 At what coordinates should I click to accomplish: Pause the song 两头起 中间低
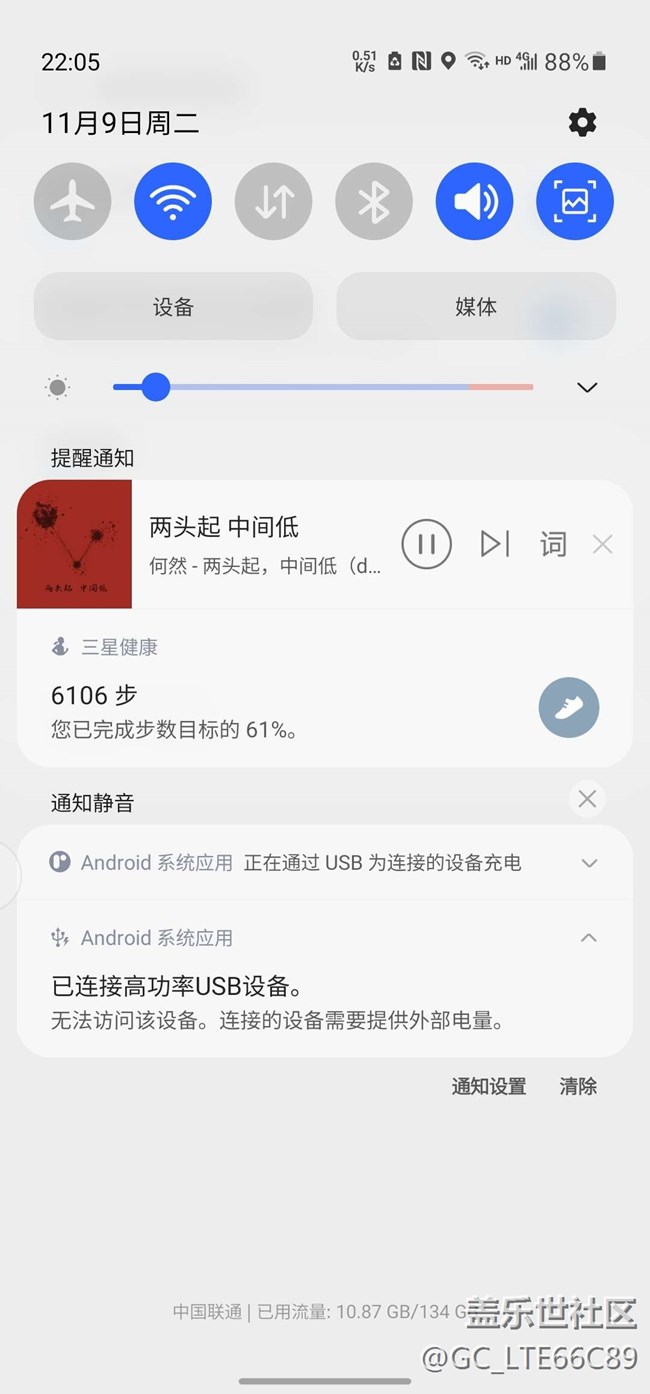click(x=427, y=544)
